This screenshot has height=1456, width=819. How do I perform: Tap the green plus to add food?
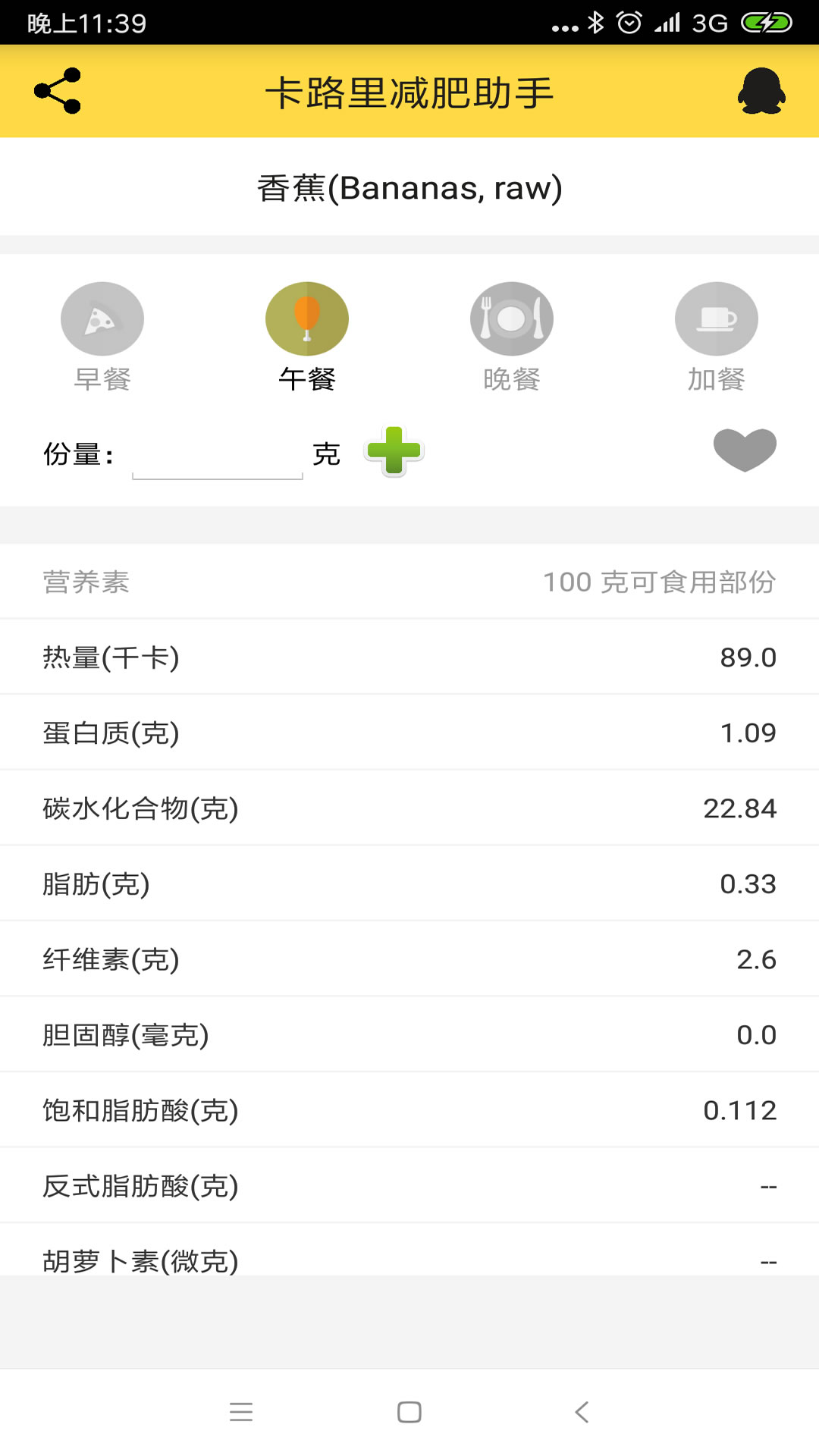point(393,452)
